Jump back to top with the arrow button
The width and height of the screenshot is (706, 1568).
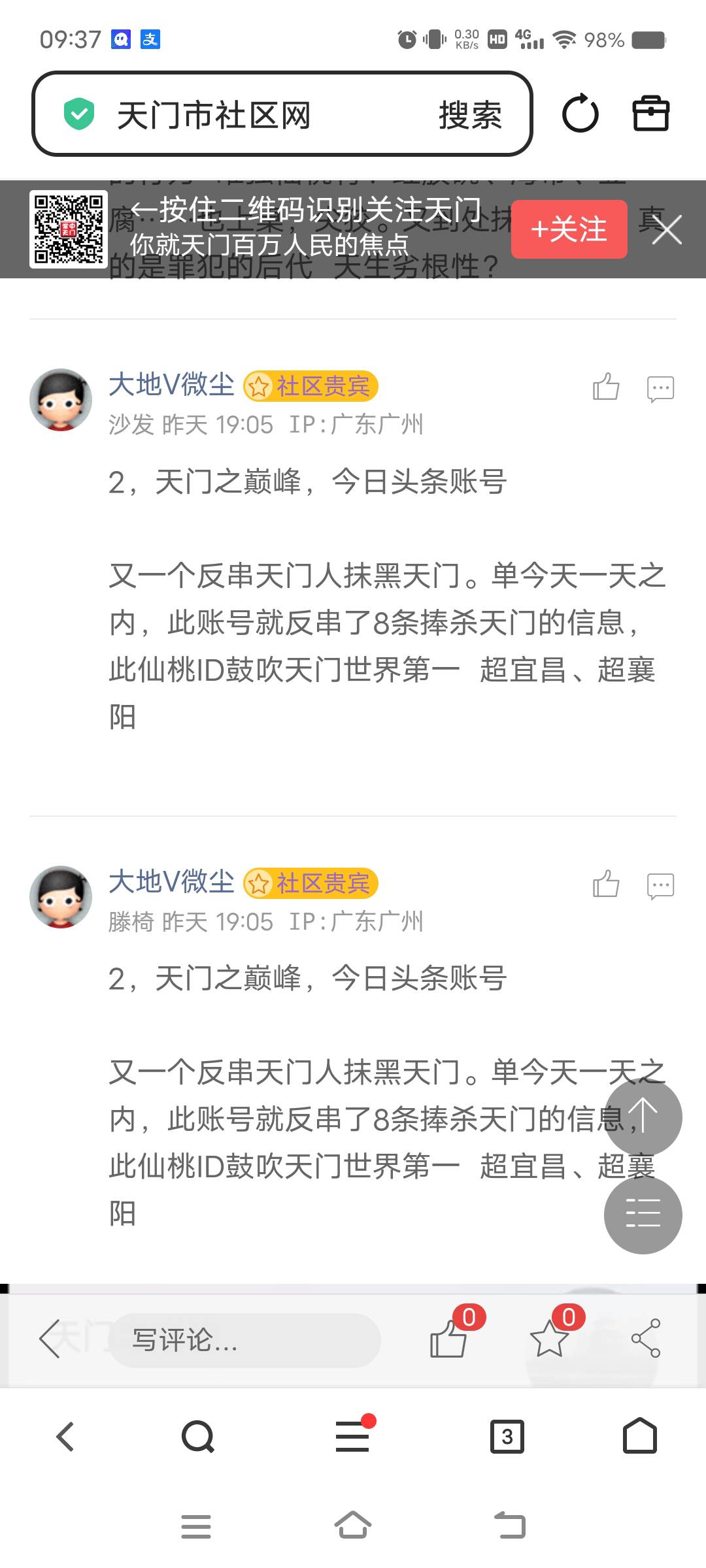(x=643, y=1117)
